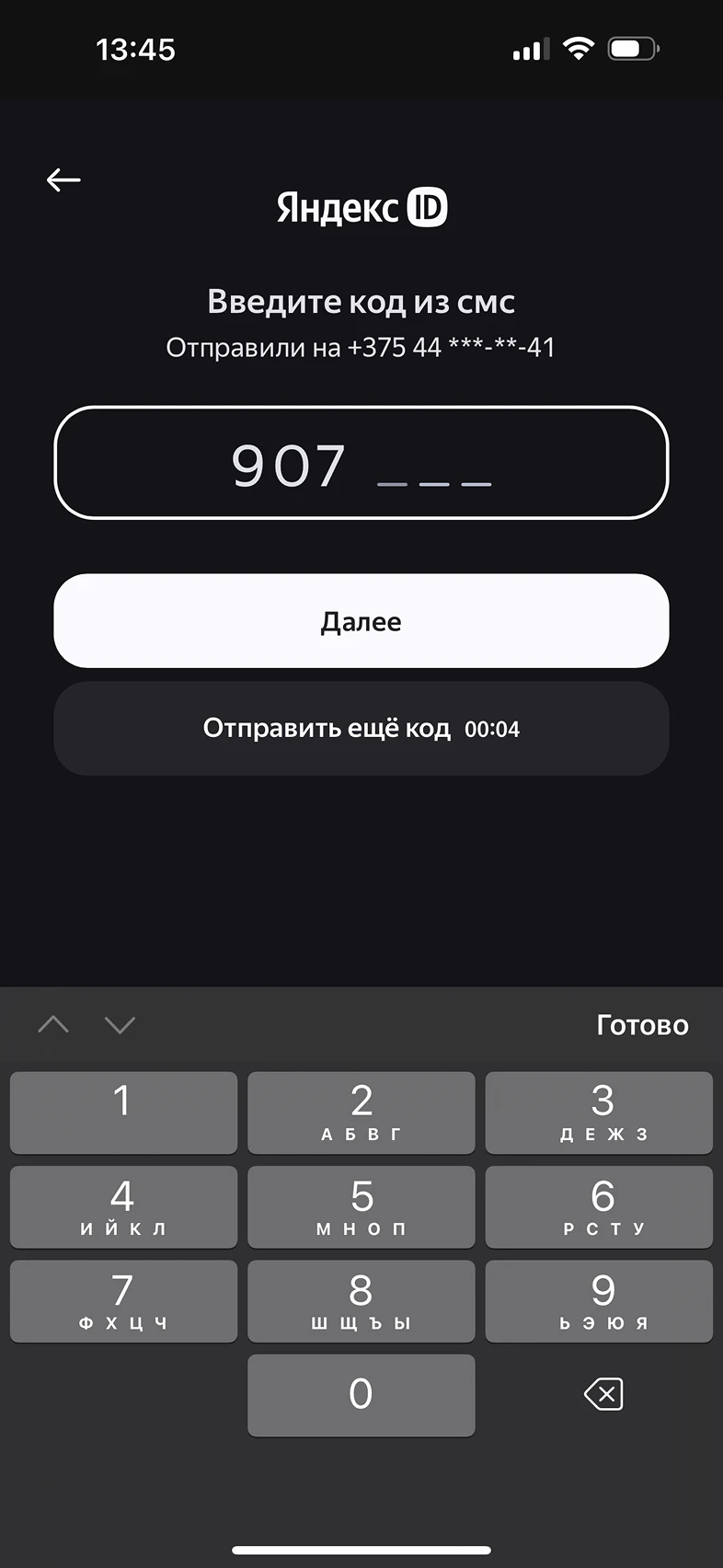This screenshot has height=1568, width=723.
Task: Tap Готово to close the keyboard
Action: (642, 1025)
